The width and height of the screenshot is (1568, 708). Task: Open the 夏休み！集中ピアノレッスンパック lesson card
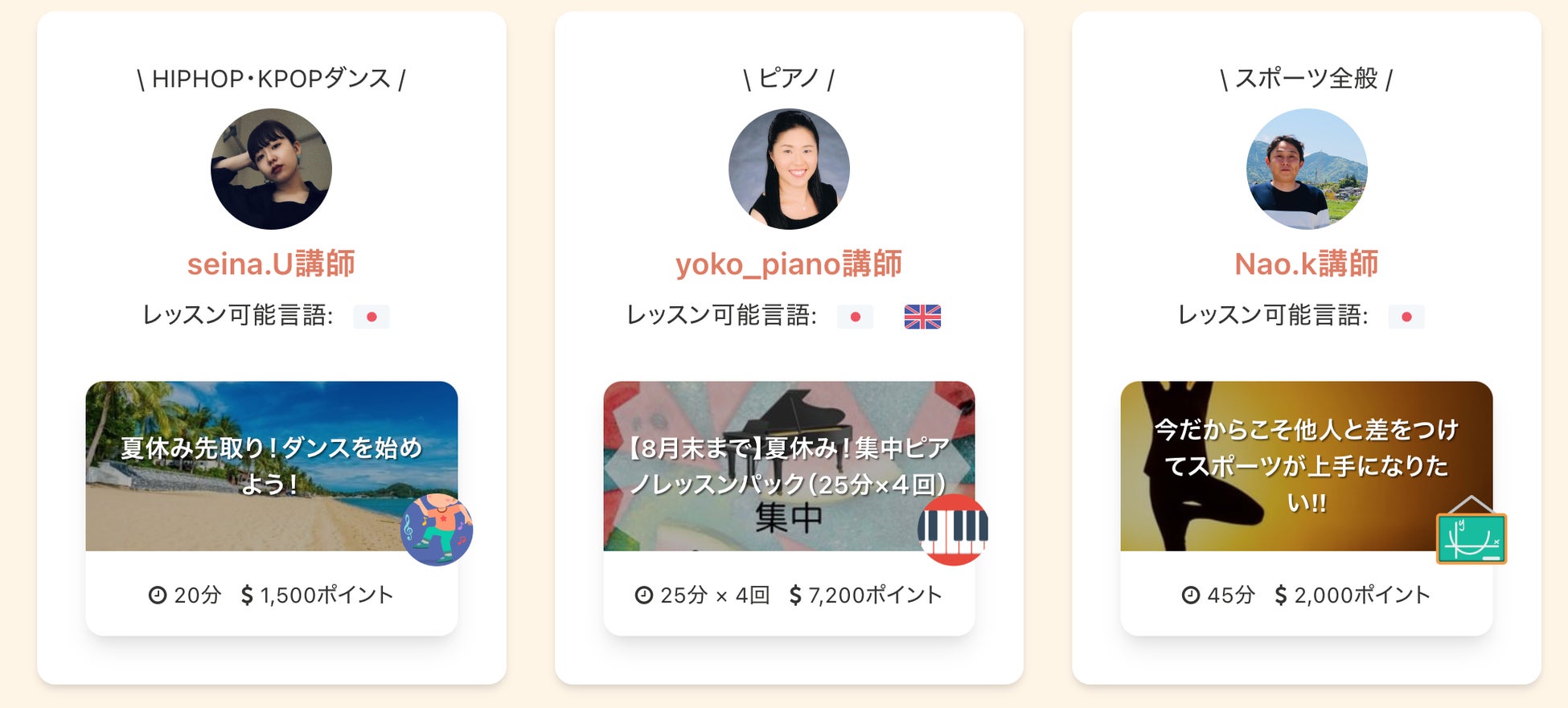click(x=788, y=466)
